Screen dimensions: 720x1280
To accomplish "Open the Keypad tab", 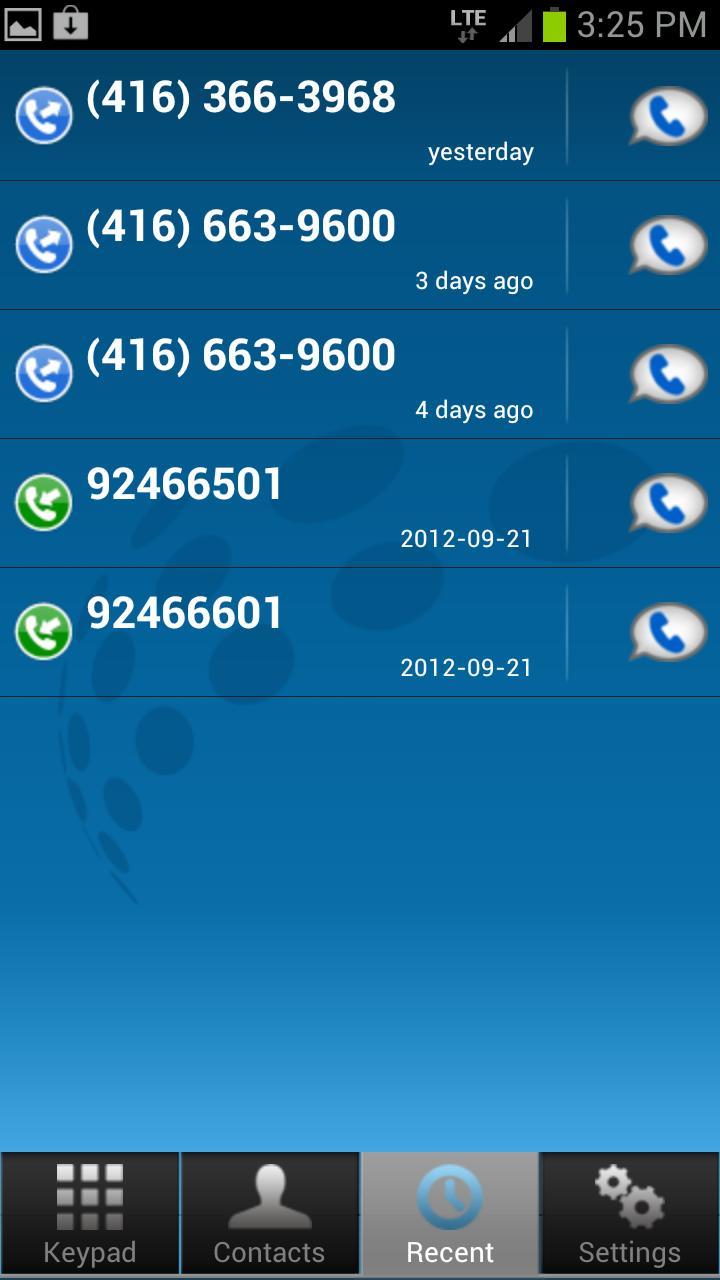I will coord(90,1215).
